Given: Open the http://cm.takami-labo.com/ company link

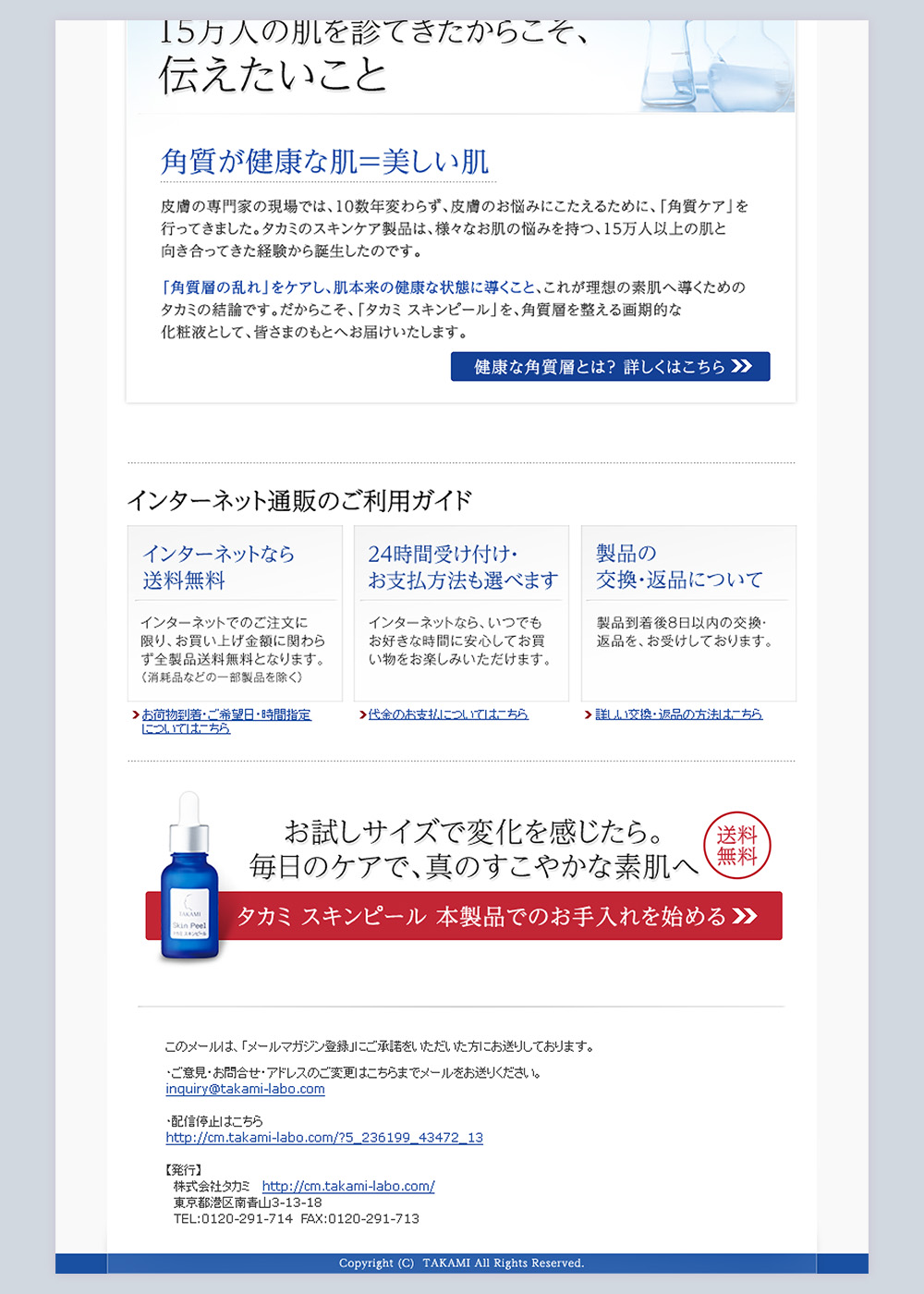Looking at the screenshot, I should pyautogui.click(x=348, y=1186).
